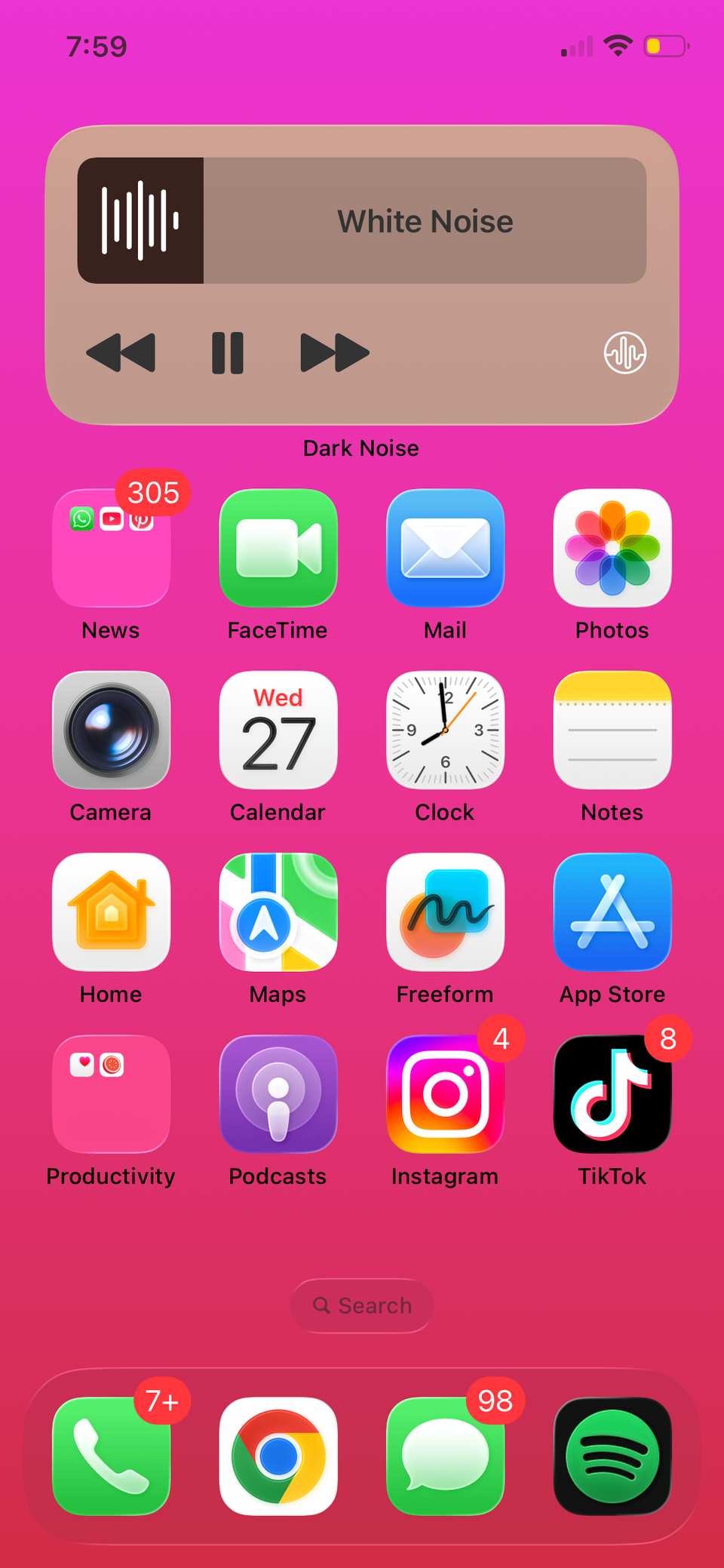The height and width of the screenshot is (1568, 724).
Task: Open Chrome browser in the dock
Action: pyautogui.click(x=278, y=1456)
